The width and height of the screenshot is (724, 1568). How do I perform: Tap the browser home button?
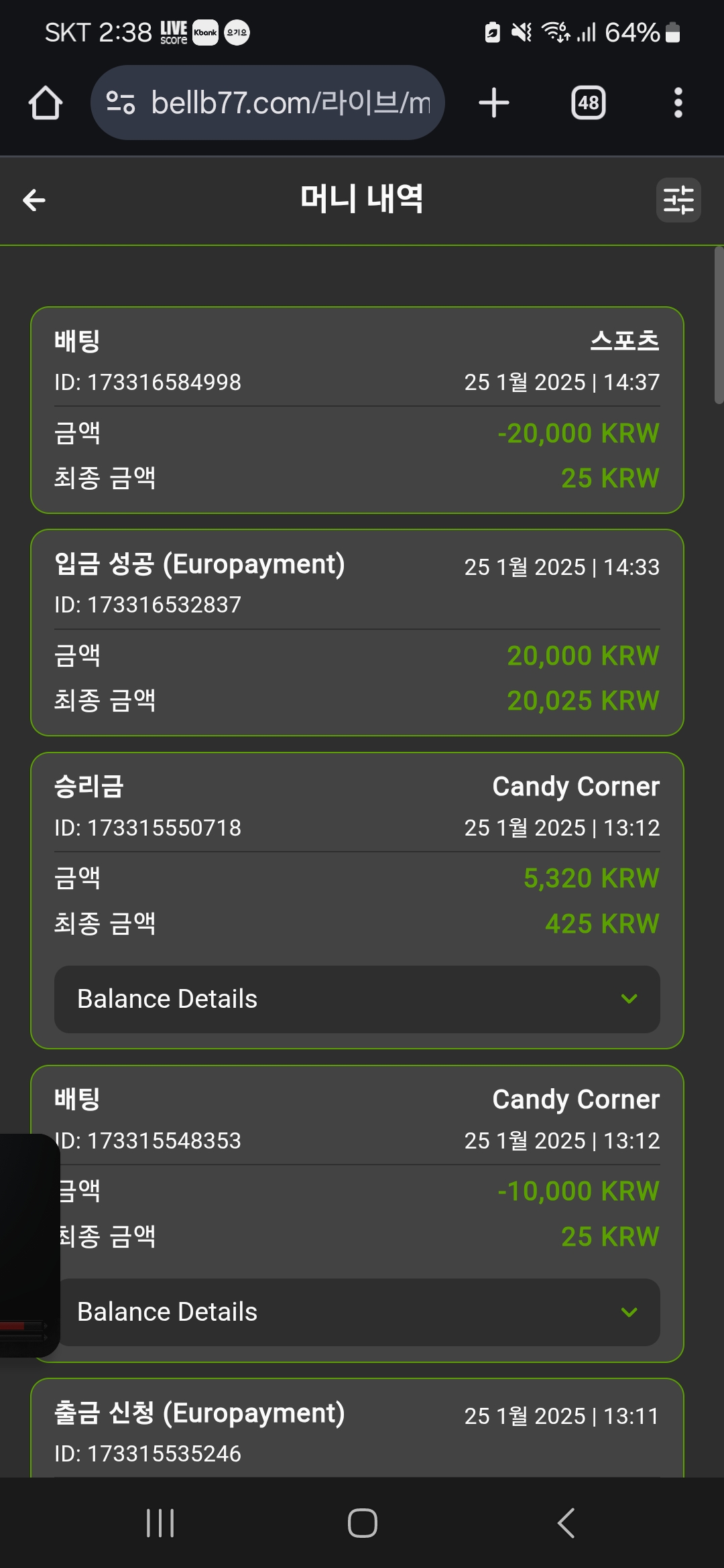point(46,103)
